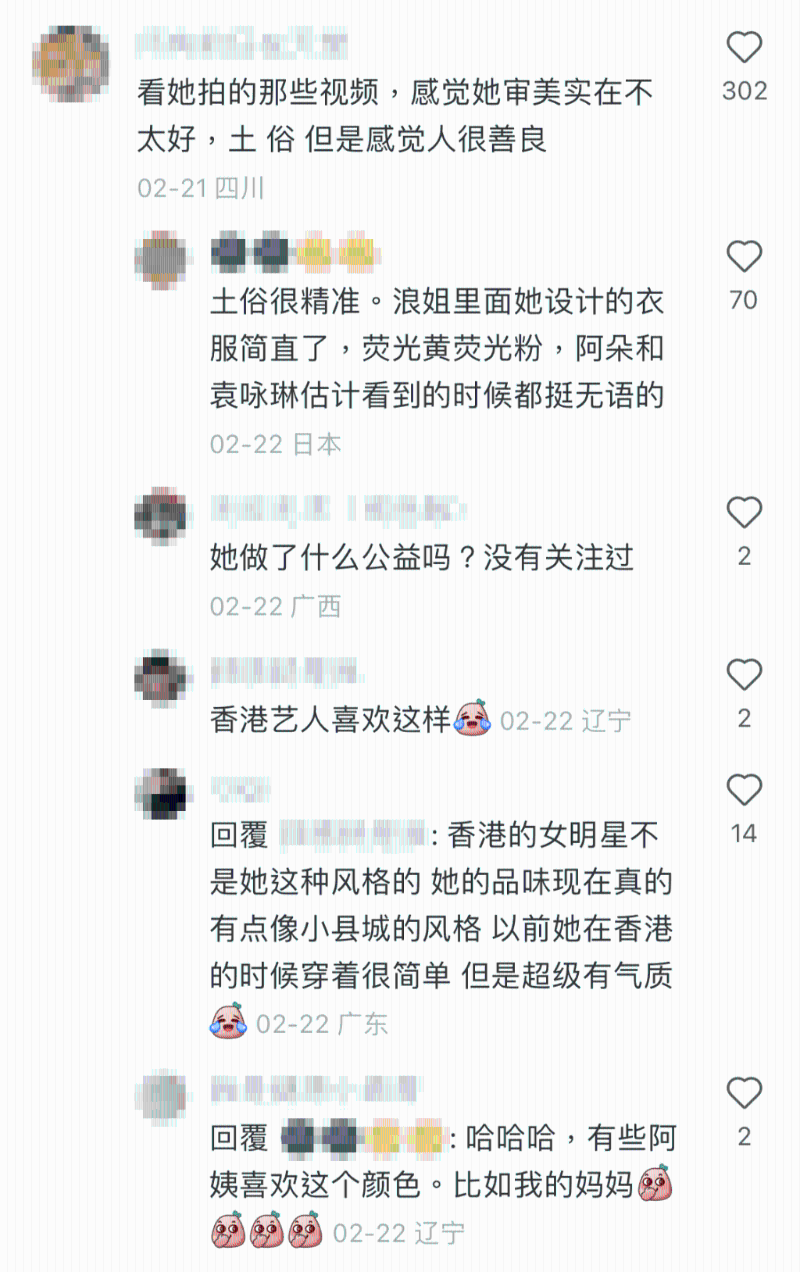
Task: Like the top comment with 302 likes
Action: 744,49
